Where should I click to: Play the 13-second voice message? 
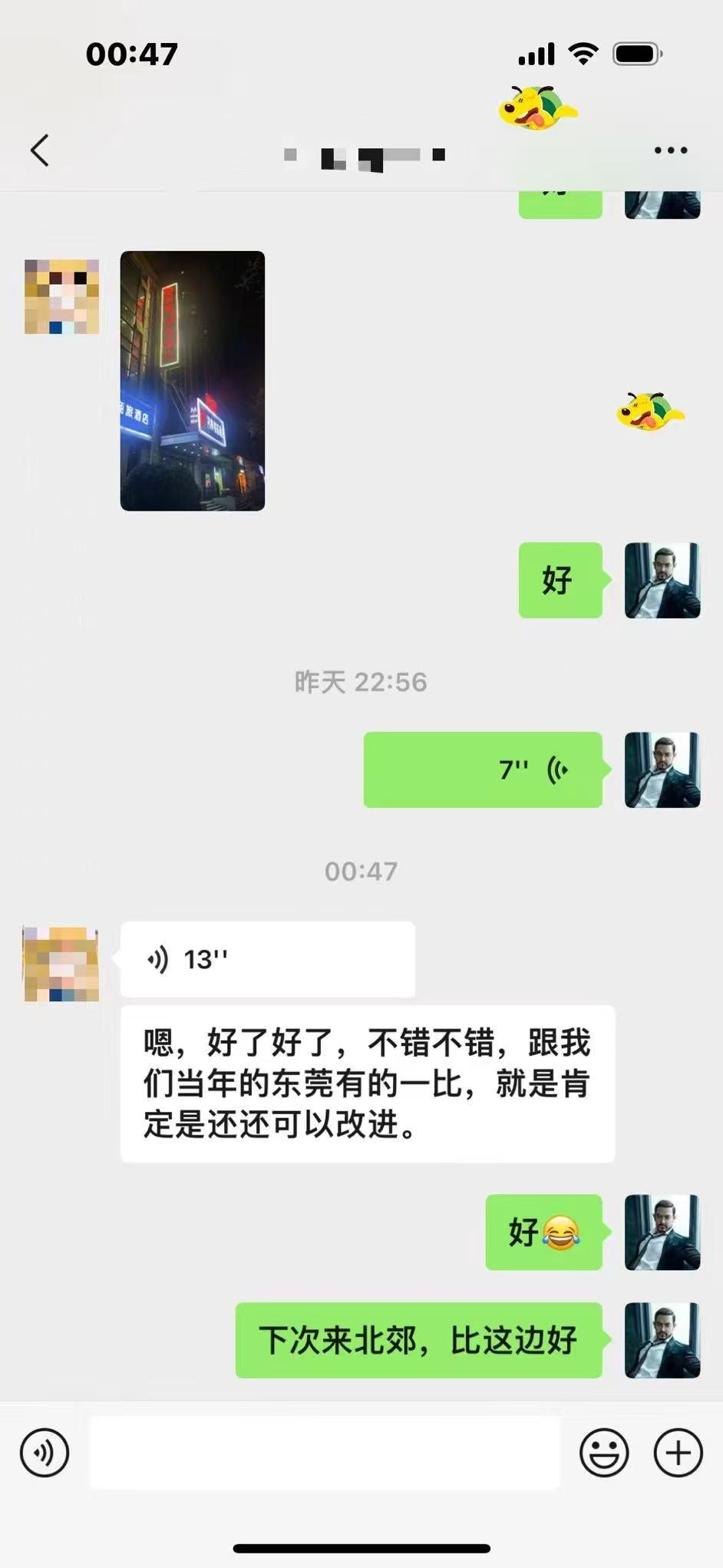(267, 959)
